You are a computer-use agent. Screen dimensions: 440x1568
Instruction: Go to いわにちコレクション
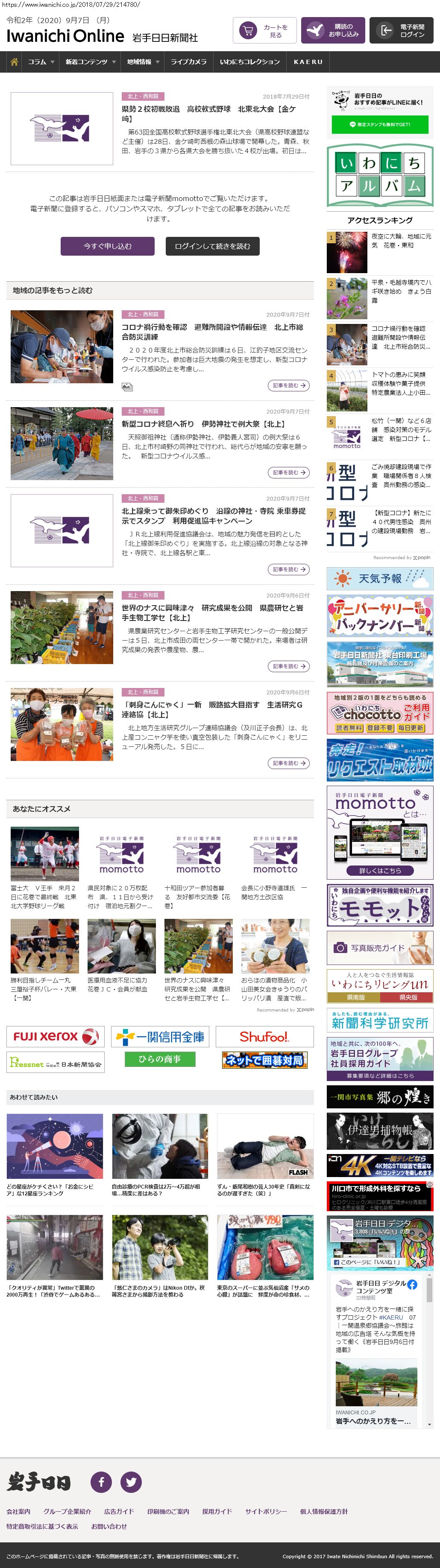(250, 62)
